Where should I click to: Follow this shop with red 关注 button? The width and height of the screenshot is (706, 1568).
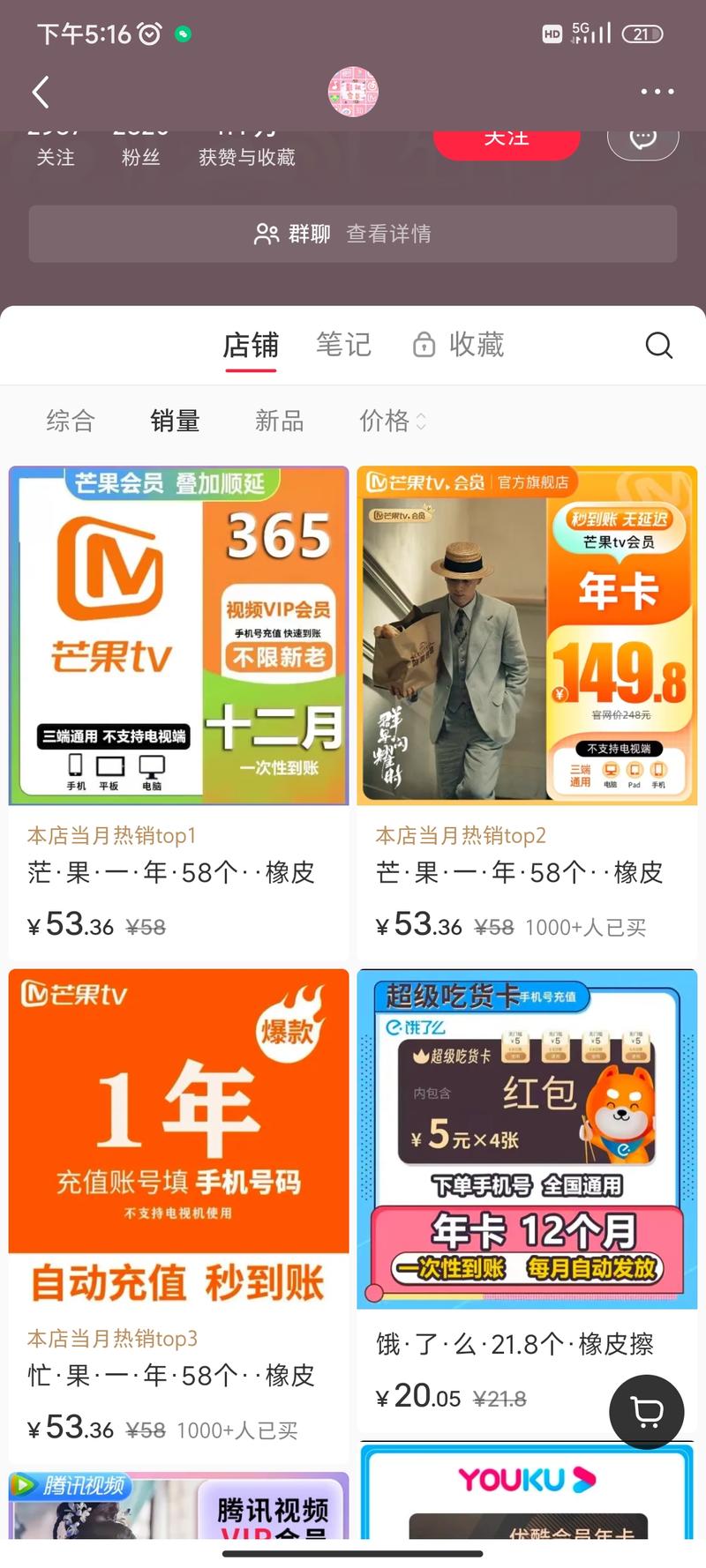[507, 143]
